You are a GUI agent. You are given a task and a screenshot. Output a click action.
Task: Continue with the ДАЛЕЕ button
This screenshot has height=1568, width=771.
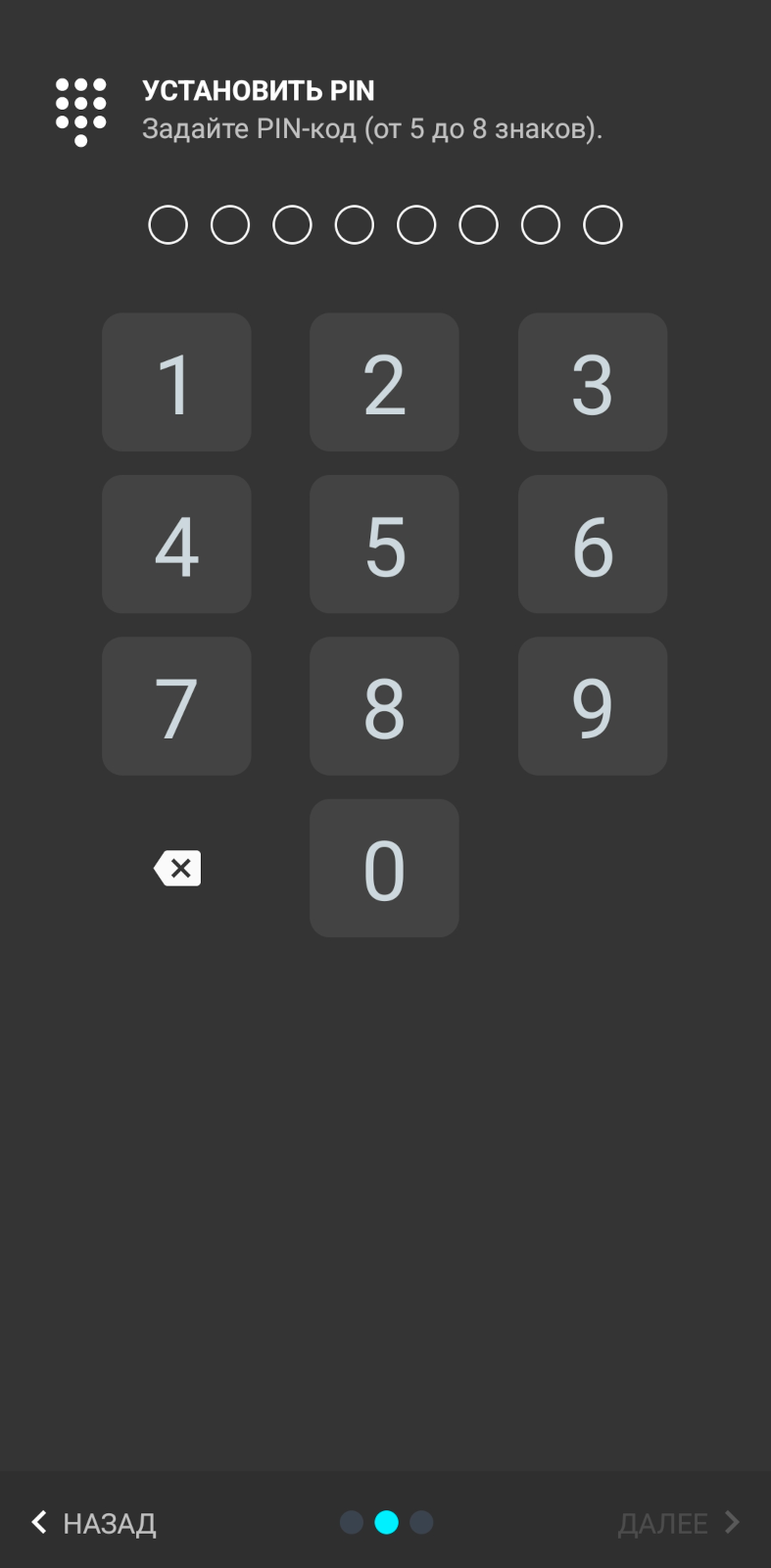678,1523
